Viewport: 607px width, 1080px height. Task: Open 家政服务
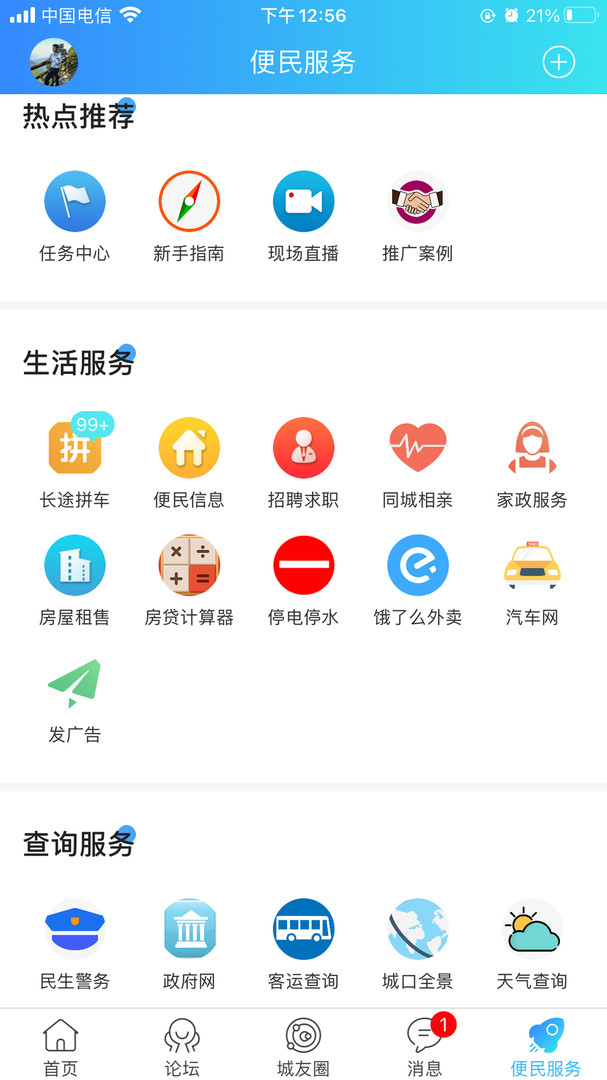pos(532,462)
